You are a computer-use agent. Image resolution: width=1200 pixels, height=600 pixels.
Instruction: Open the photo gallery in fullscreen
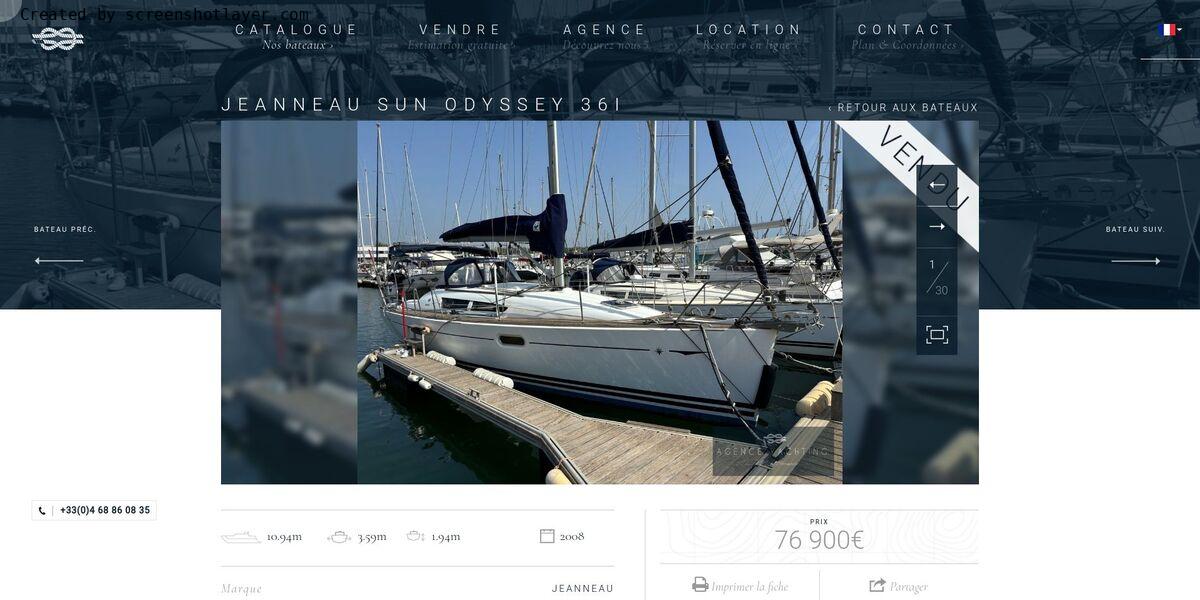[x=937, y=335]
